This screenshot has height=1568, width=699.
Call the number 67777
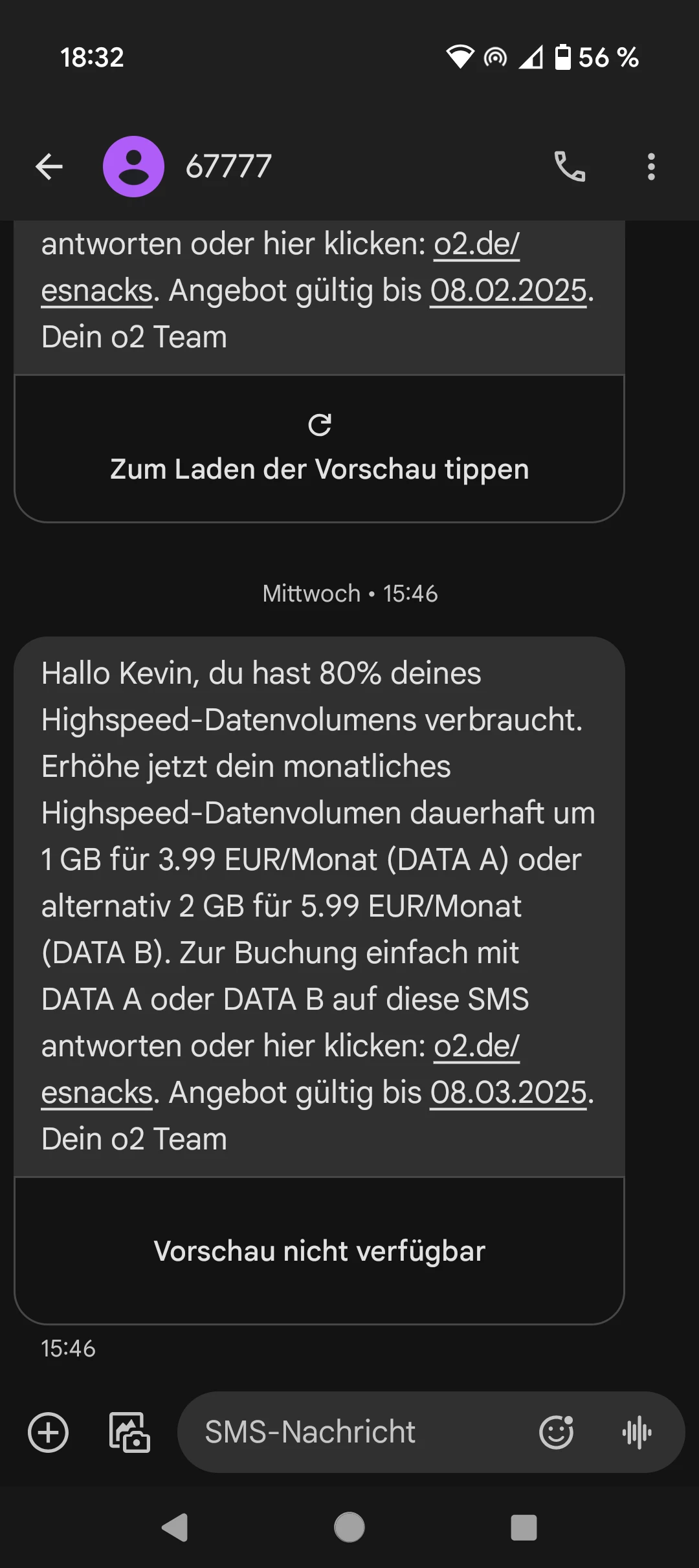(570, 167)
